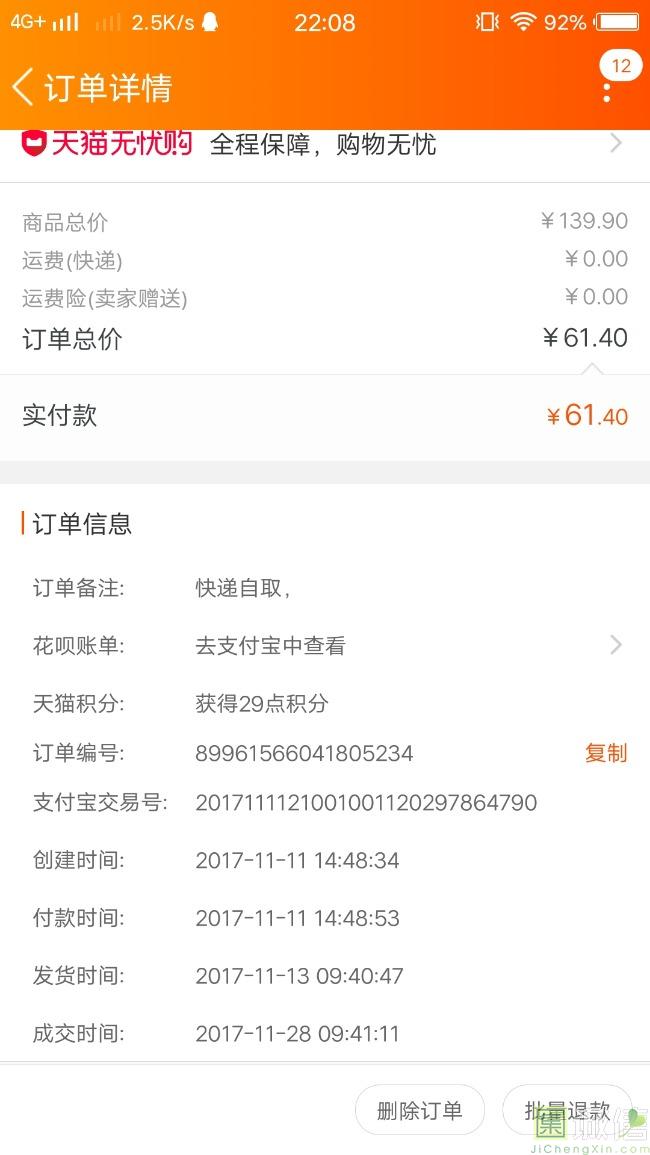Tap the 批量退款 button

click(567, 1109)
